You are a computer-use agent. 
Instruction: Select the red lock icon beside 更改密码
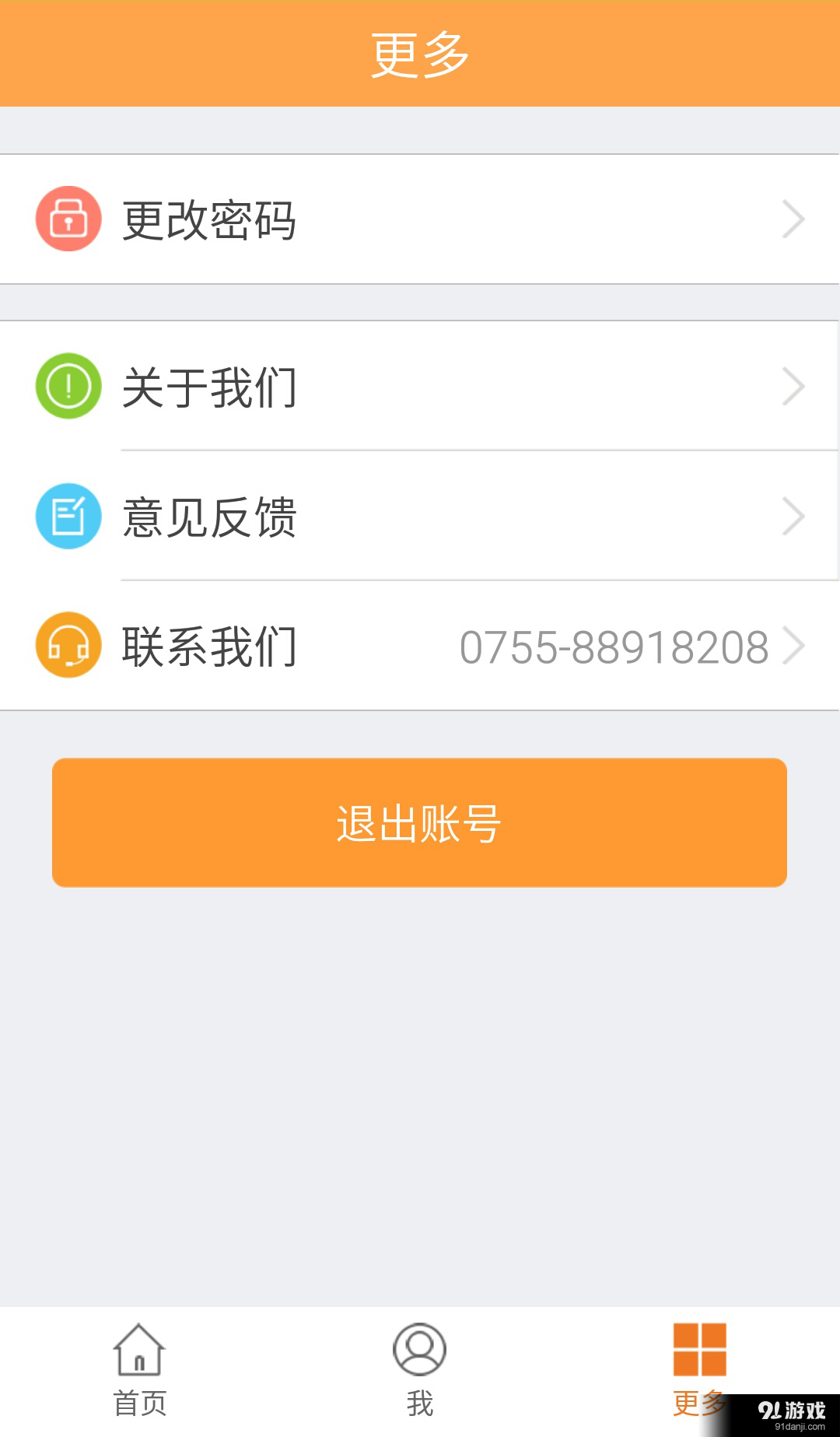[x=68, y=219]
